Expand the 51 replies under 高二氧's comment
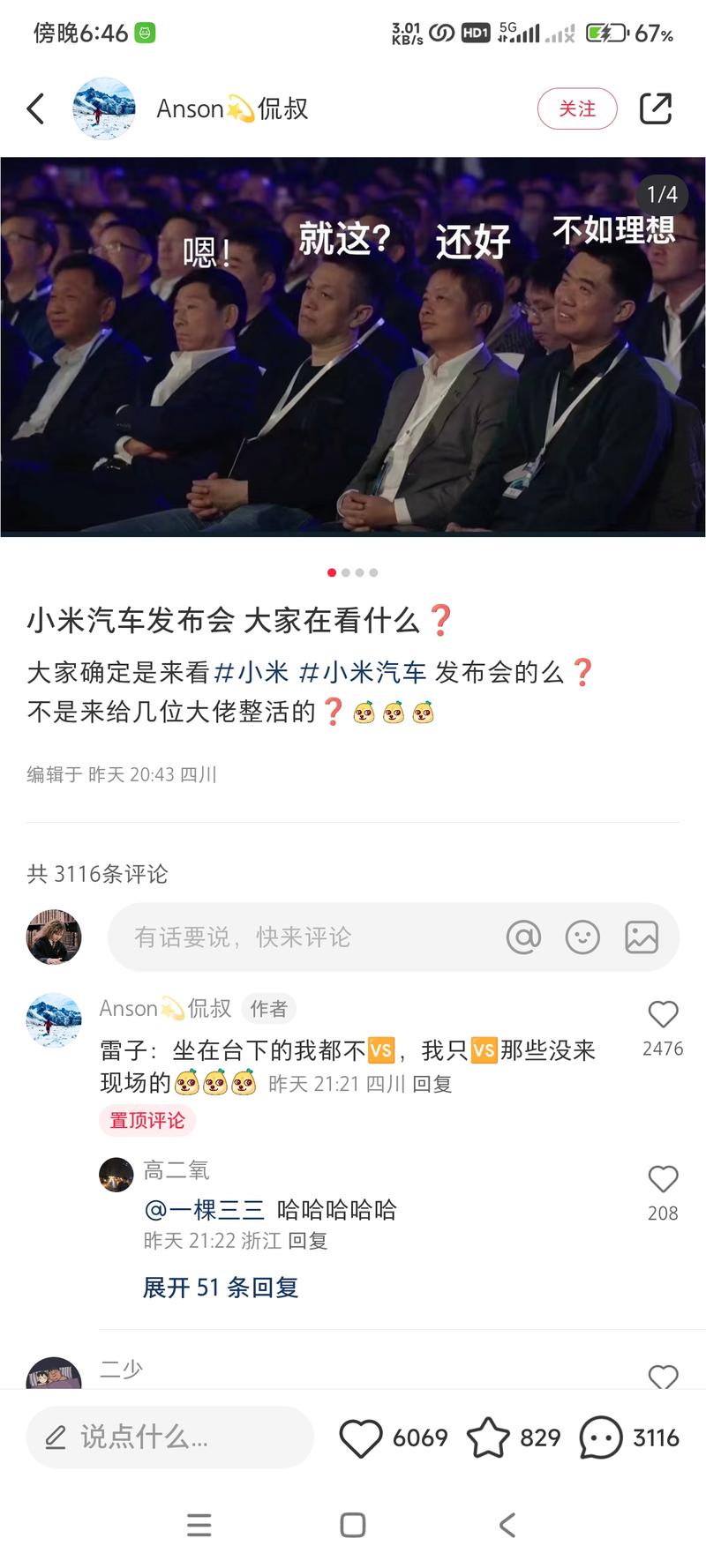 (x=219, y=1288)
